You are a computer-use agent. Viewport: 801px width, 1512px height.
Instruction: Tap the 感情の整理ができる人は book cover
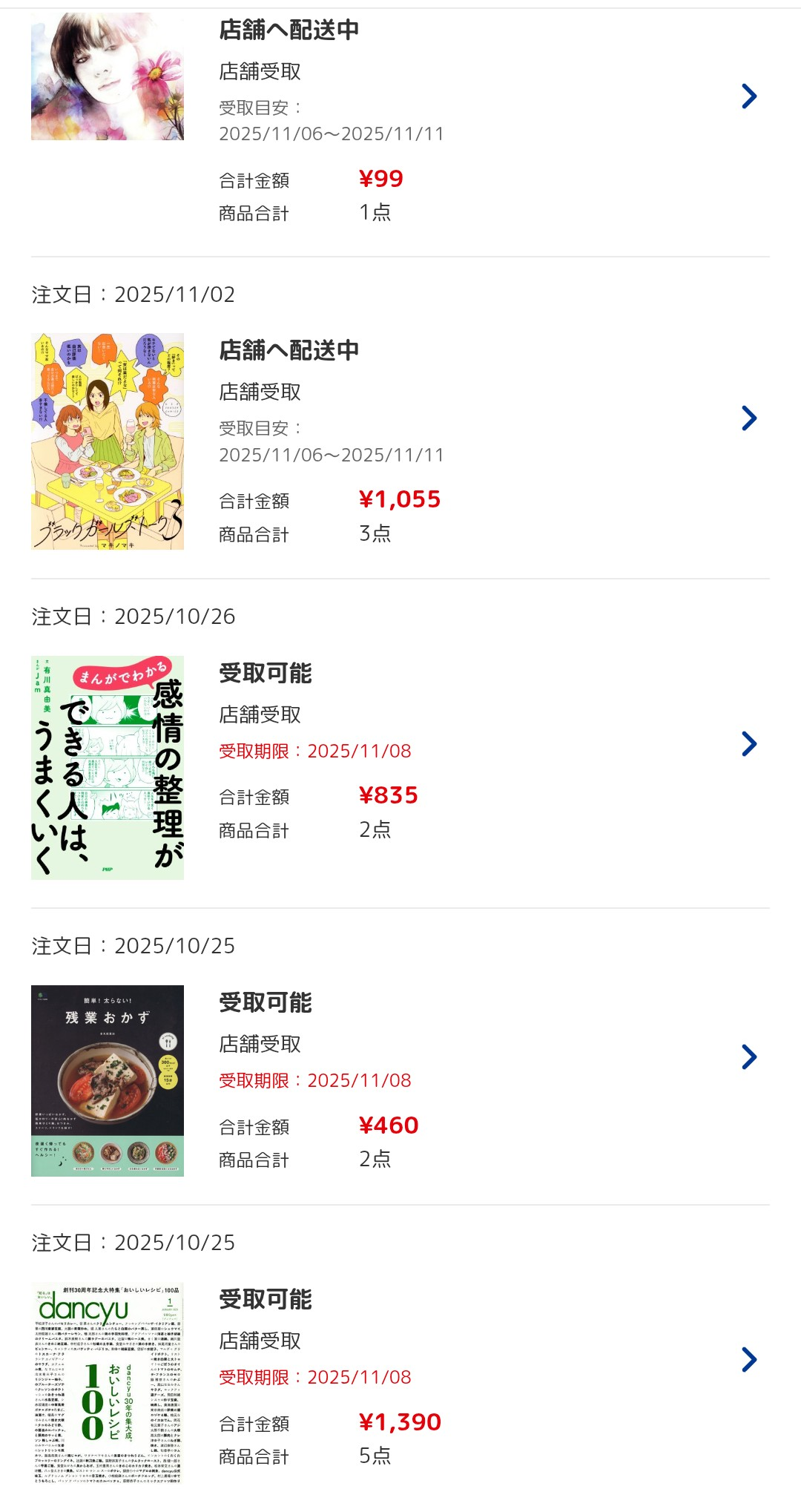pos(108,767)
